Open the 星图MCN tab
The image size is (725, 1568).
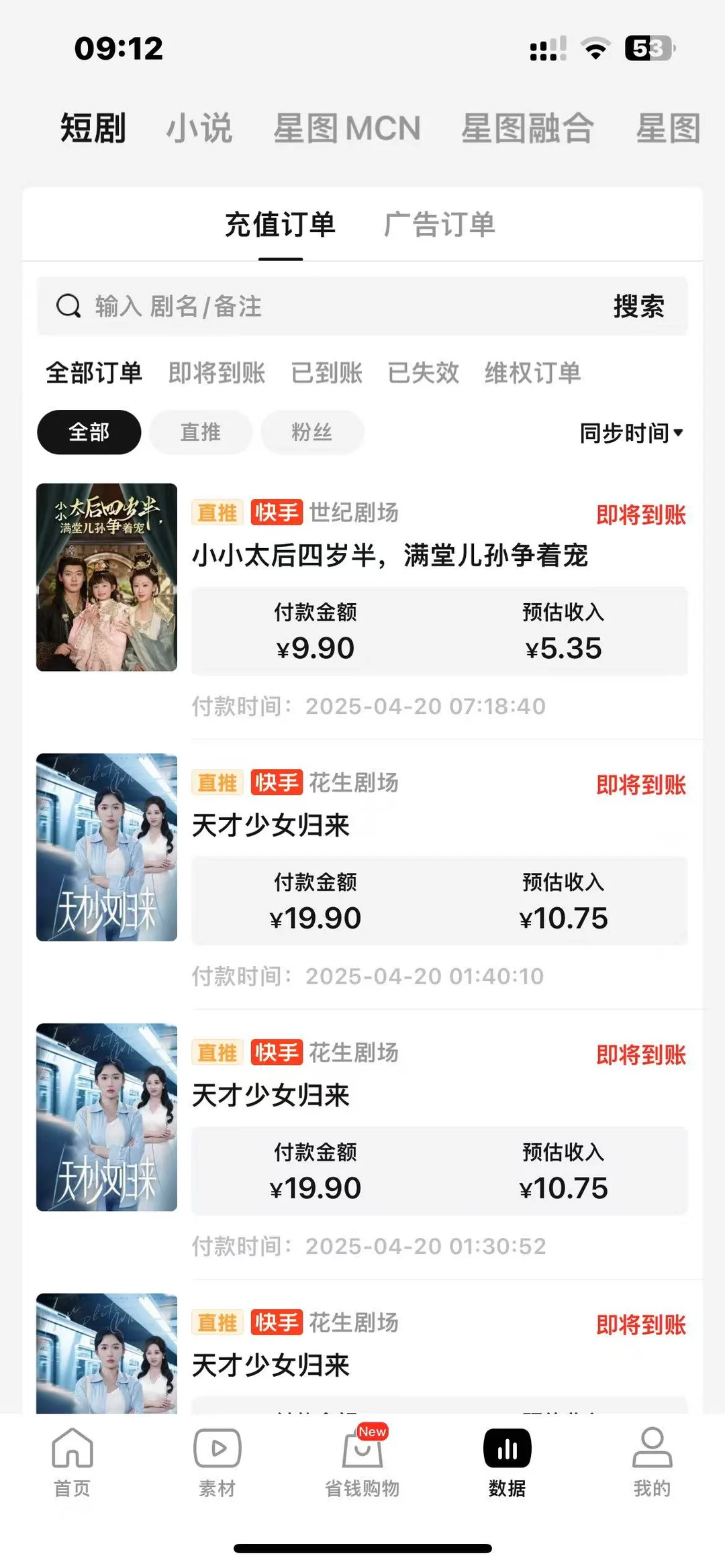346,128
